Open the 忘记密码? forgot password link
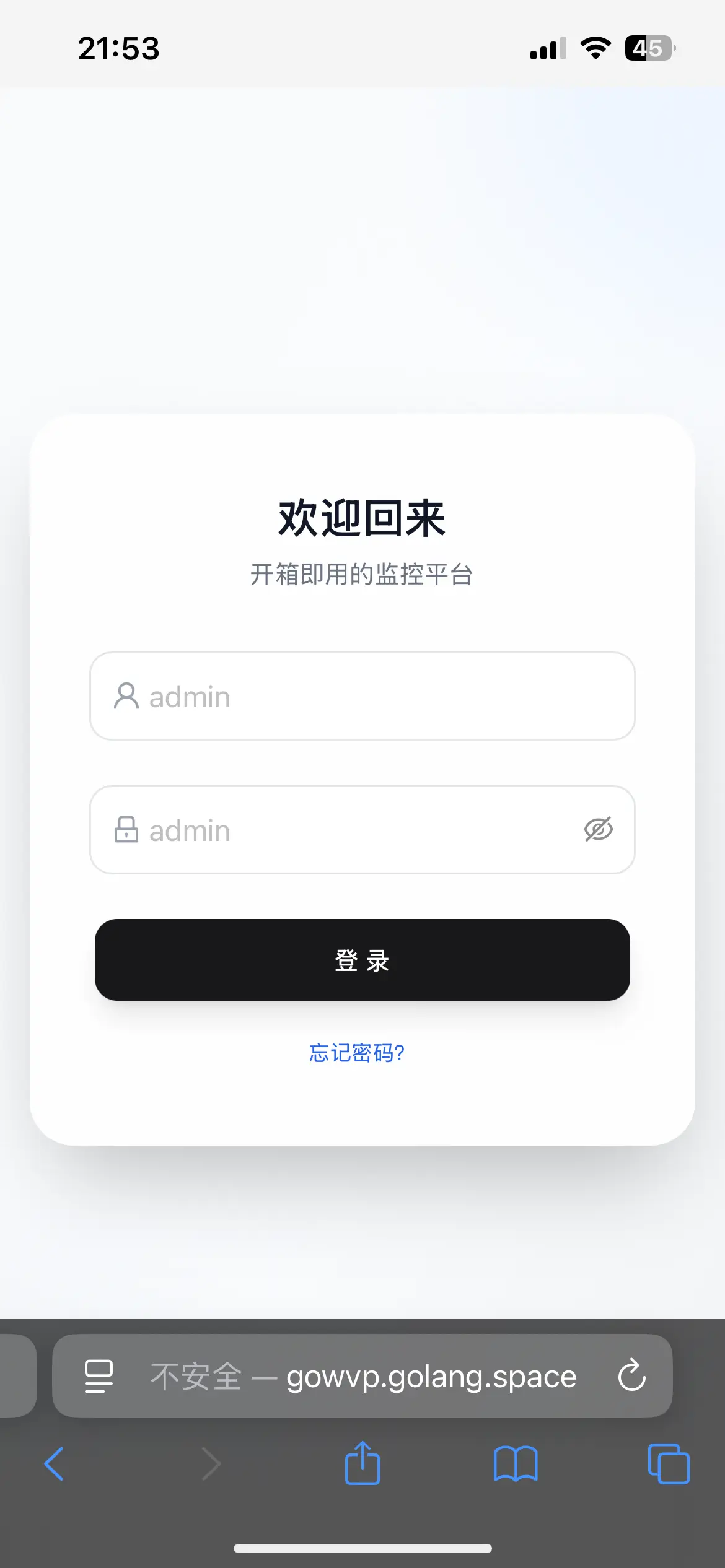The width and height of the screenshot is (725, 1568). coord(357,1053)
